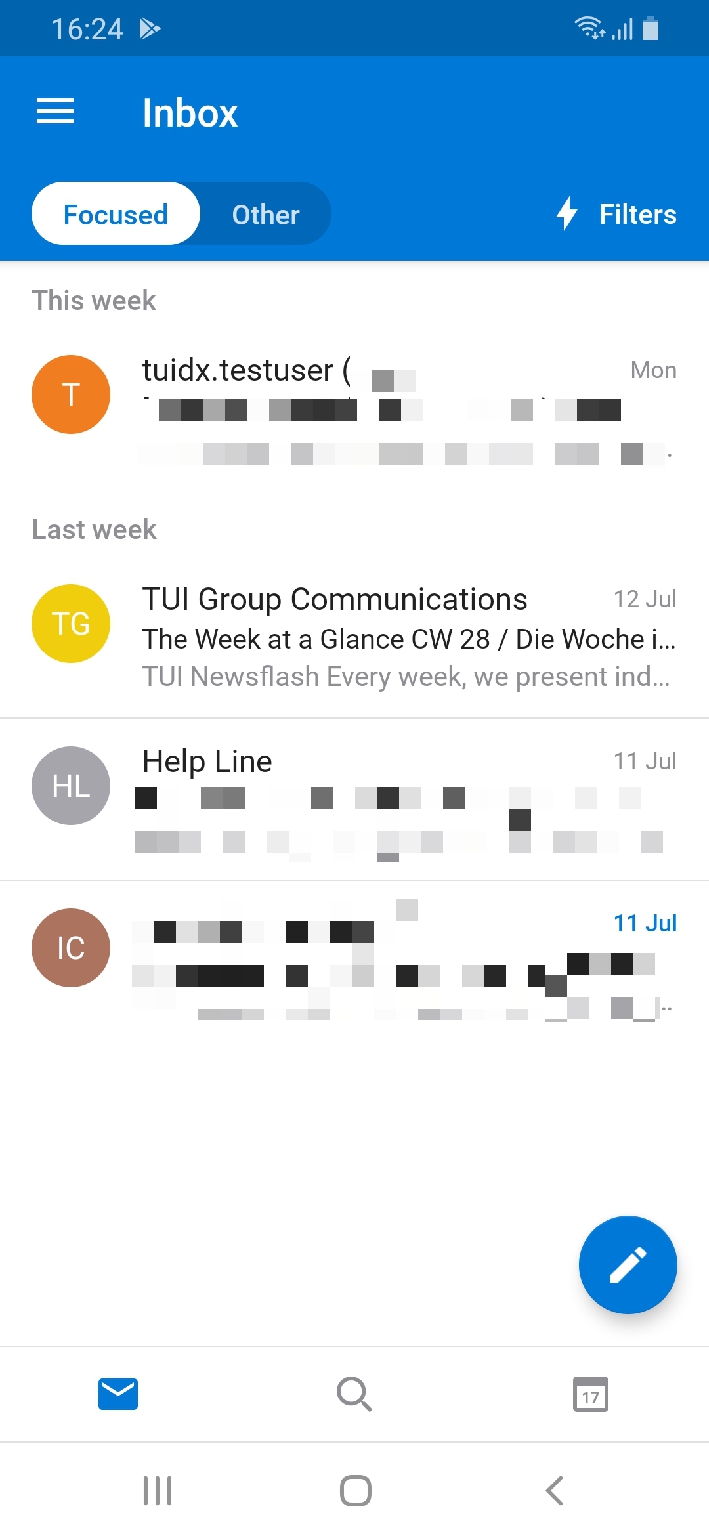Go back using the system back button
The image size is (709, 1536).
coord(555,1491)
